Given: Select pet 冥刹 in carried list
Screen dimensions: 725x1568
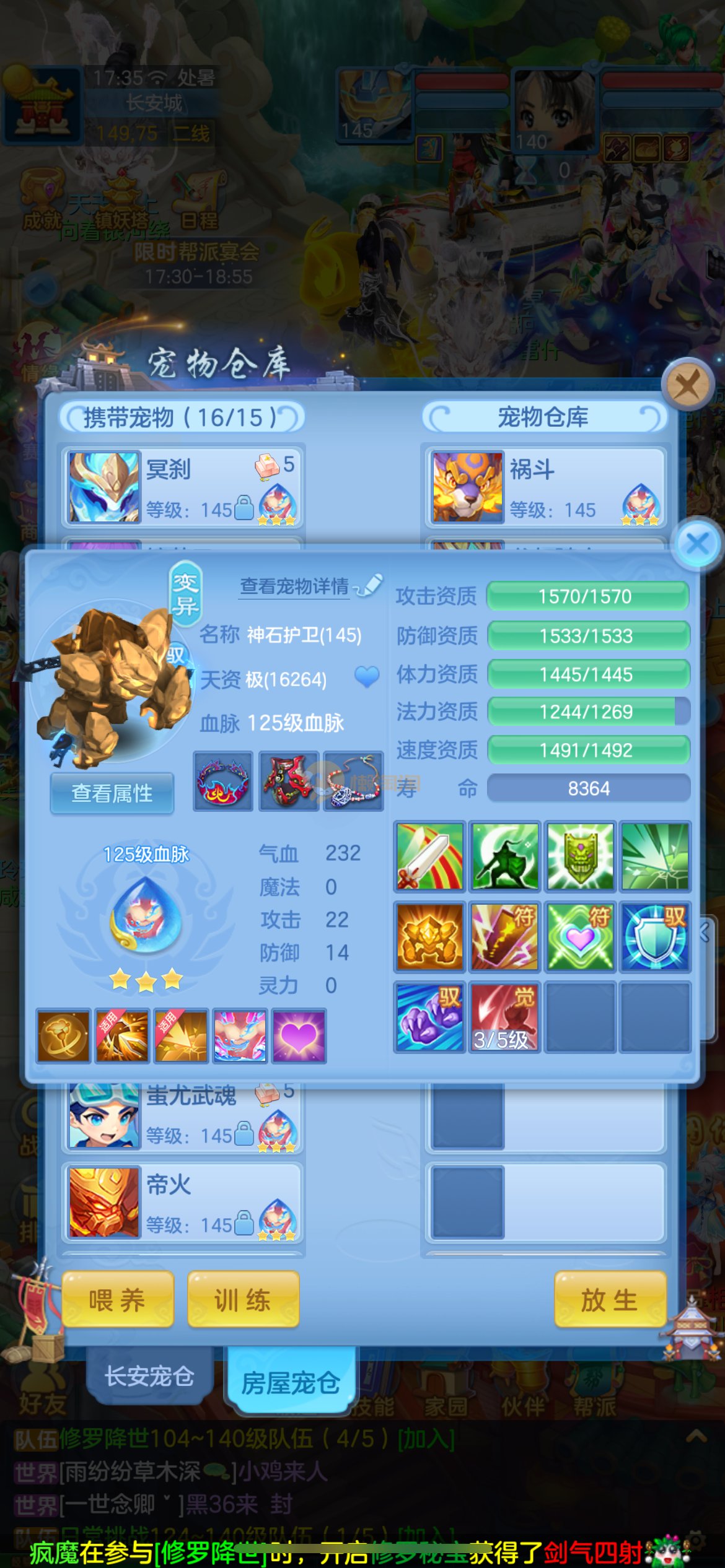Looking at the screenshot, I should 182,487.
